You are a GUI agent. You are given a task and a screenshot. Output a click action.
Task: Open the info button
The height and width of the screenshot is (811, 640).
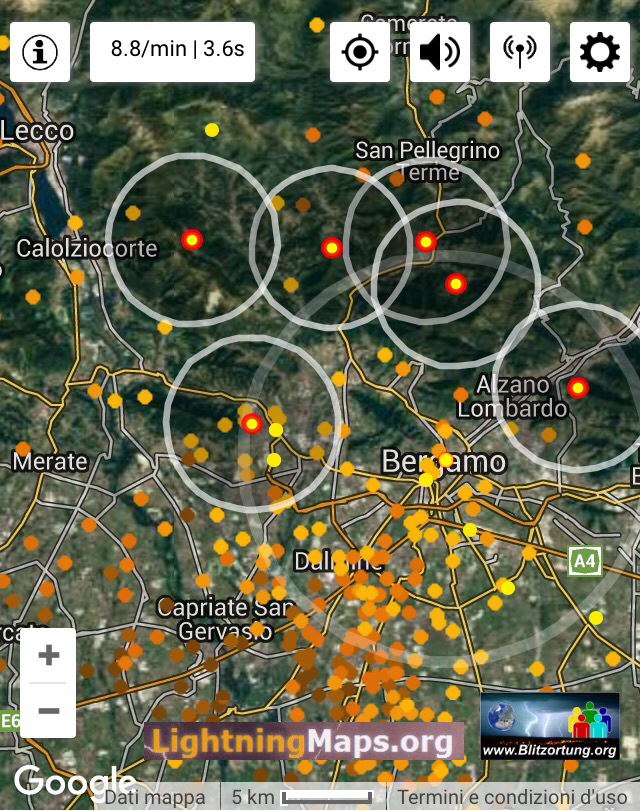(40, 52)
